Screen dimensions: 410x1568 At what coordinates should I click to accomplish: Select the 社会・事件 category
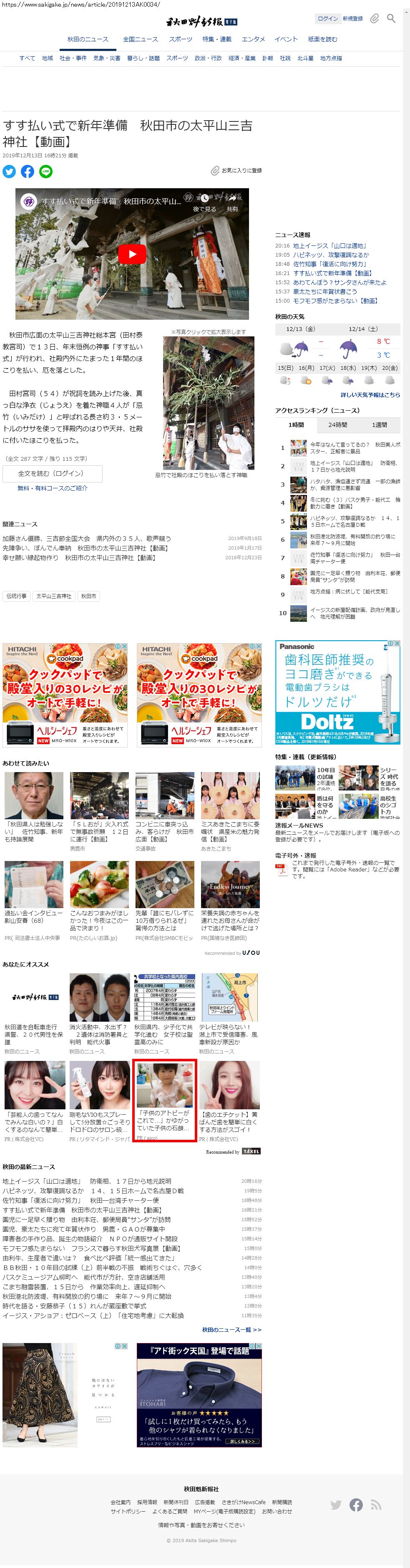pyautogui.click(x=73, y=58)
